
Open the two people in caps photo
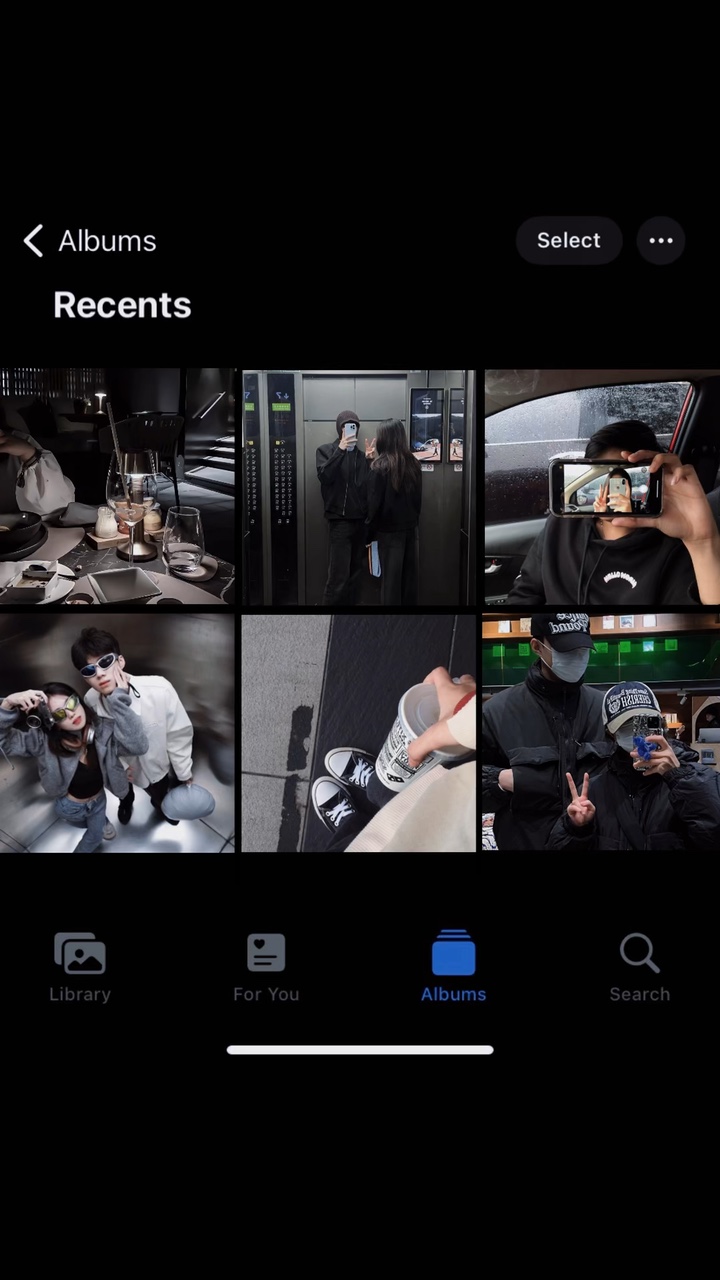[x=602, y=733]
